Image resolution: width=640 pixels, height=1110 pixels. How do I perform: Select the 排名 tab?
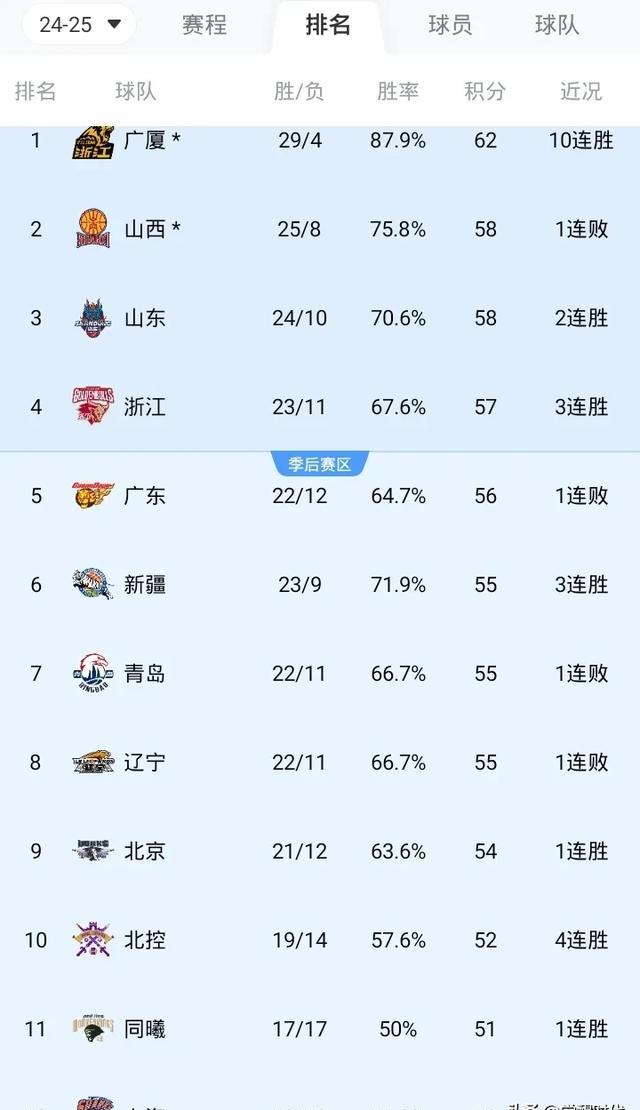pyautogui.click(x=328, y=25)
